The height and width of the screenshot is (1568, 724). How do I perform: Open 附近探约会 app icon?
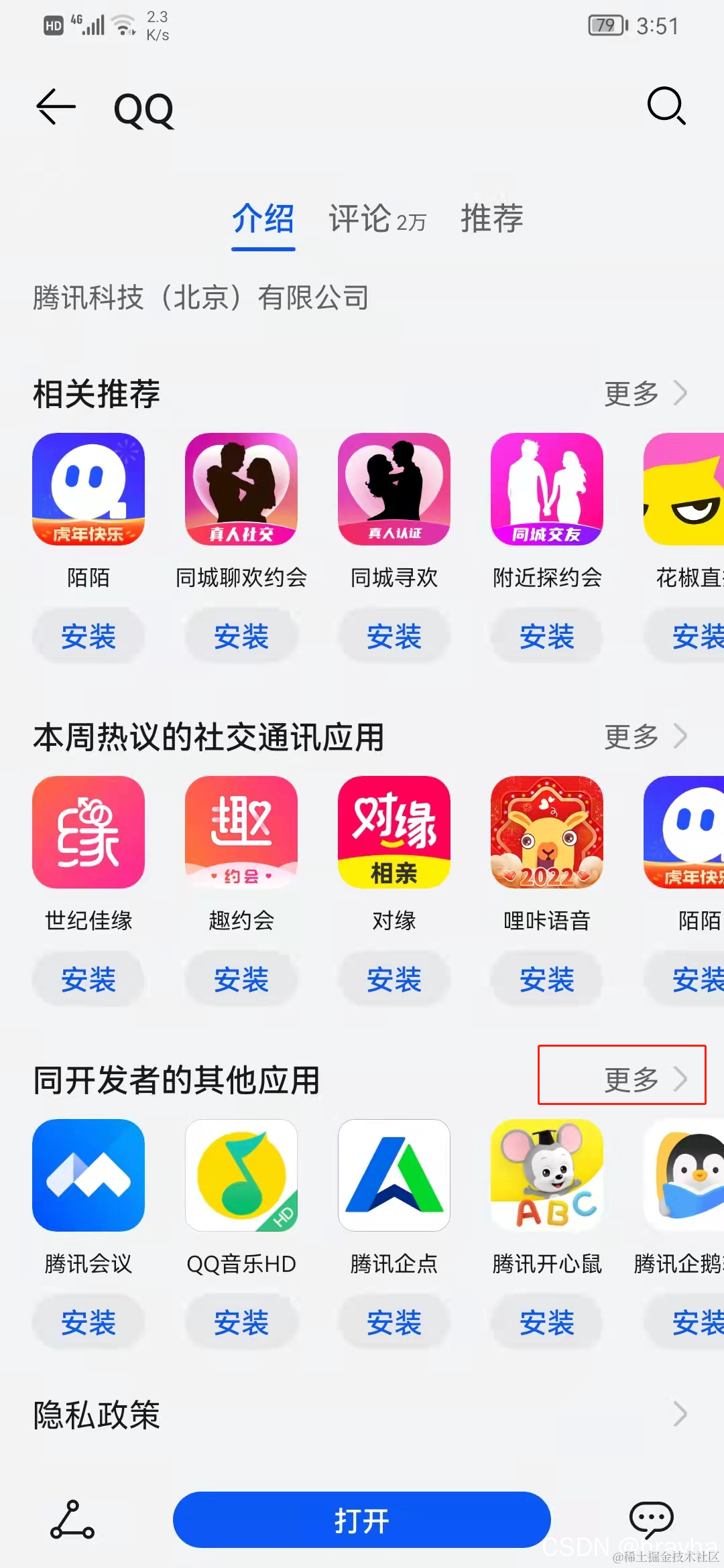[547, 489]
